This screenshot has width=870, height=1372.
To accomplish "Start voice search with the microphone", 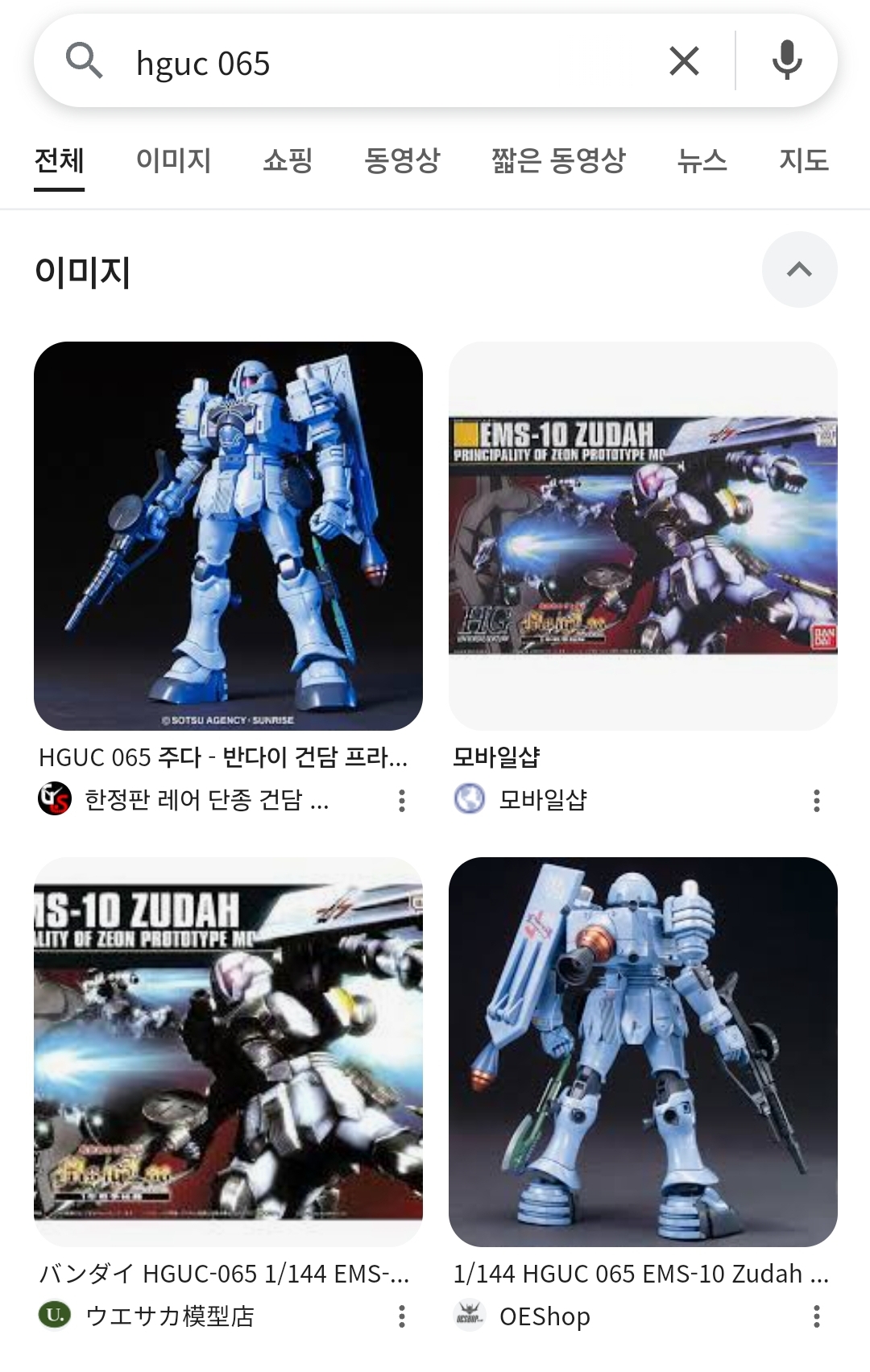I will tap(786, 61).
